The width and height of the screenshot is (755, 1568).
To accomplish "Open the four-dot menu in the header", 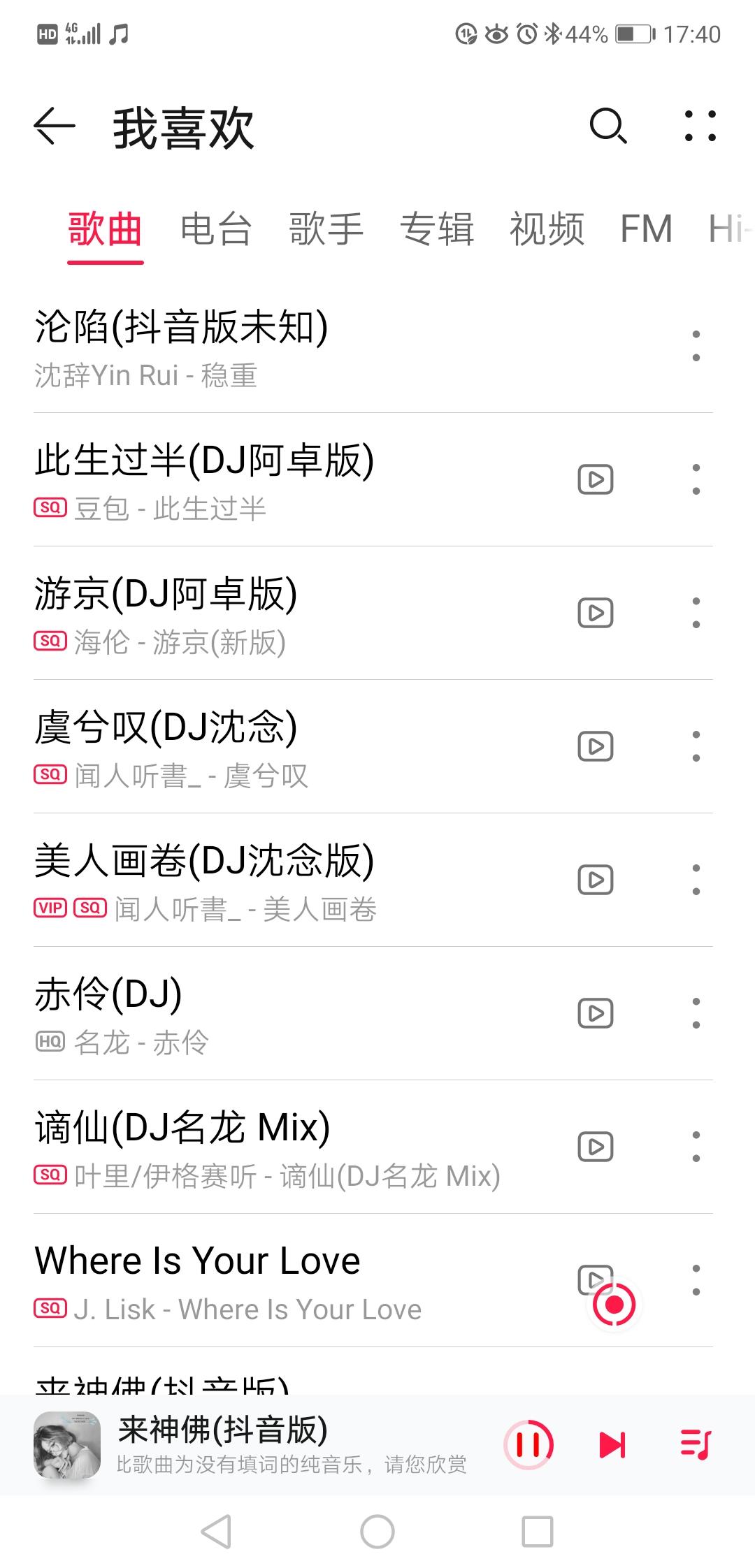I will click(x=700, y=127).
